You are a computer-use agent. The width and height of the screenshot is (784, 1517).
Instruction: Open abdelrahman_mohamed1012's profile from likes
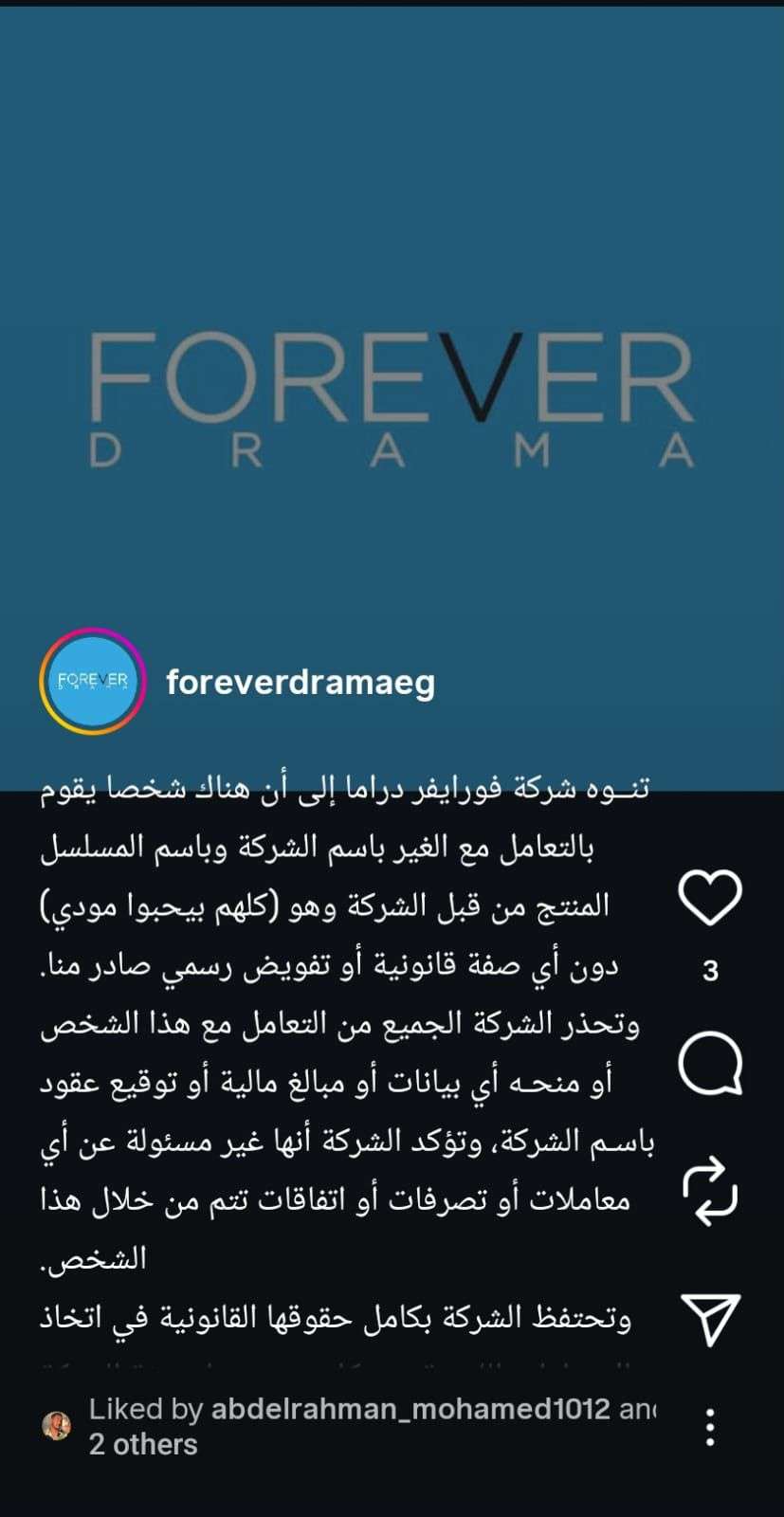tap(410, 1409)
